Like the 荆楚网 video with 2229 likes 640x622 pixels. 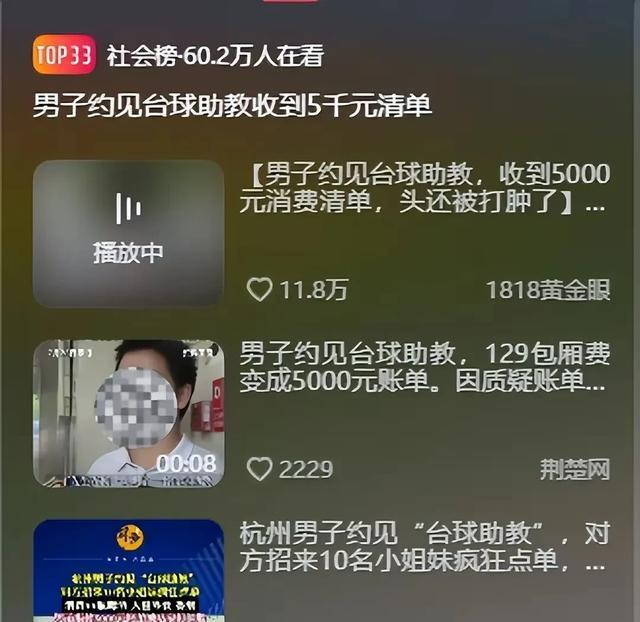pyautogui.click(x=260, y=469)
